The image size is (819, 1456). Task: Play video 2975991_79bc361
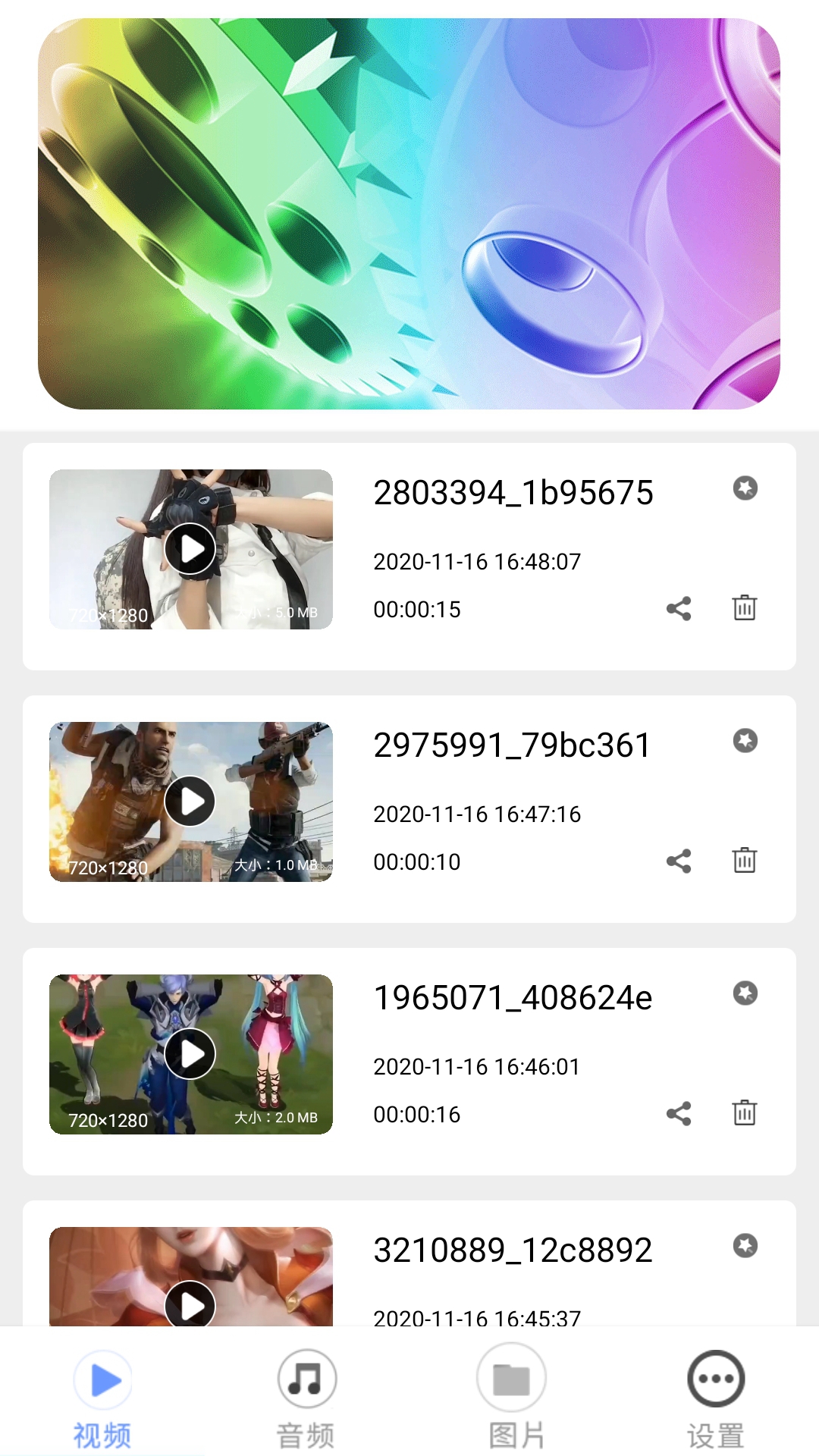click(x=190, y=801)
